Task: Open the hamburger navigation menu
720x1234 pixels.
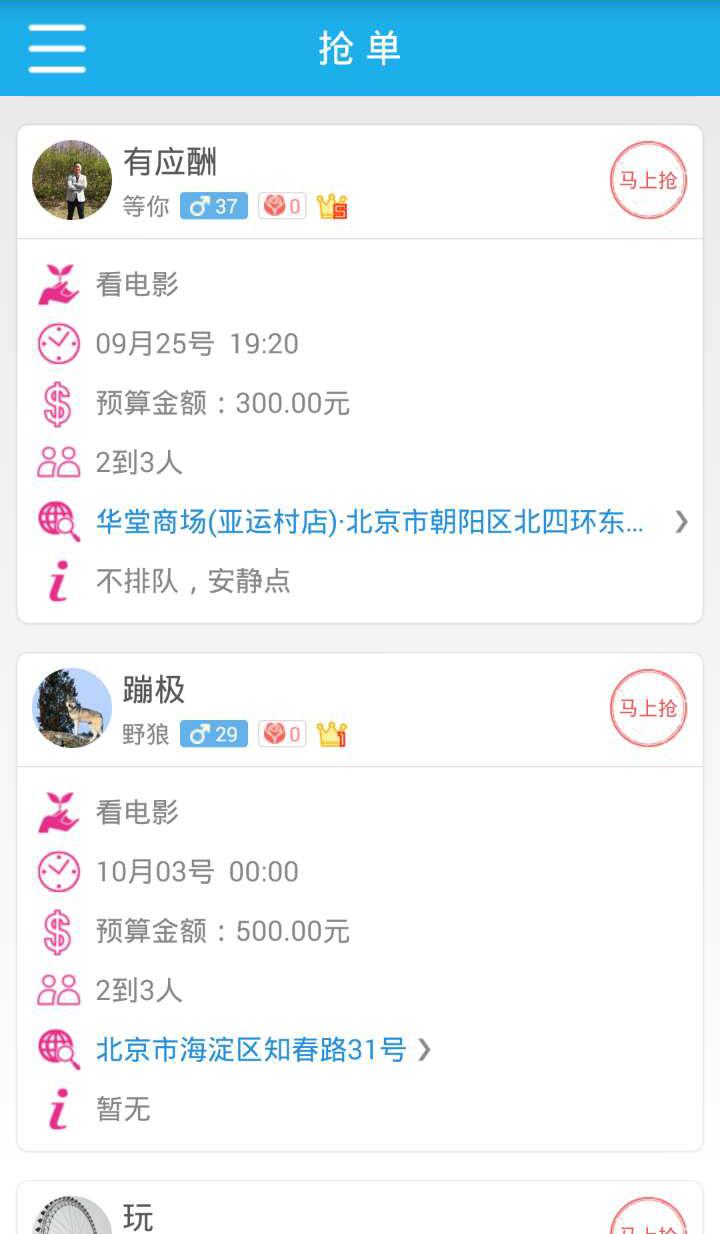Action: coord(57,47)
